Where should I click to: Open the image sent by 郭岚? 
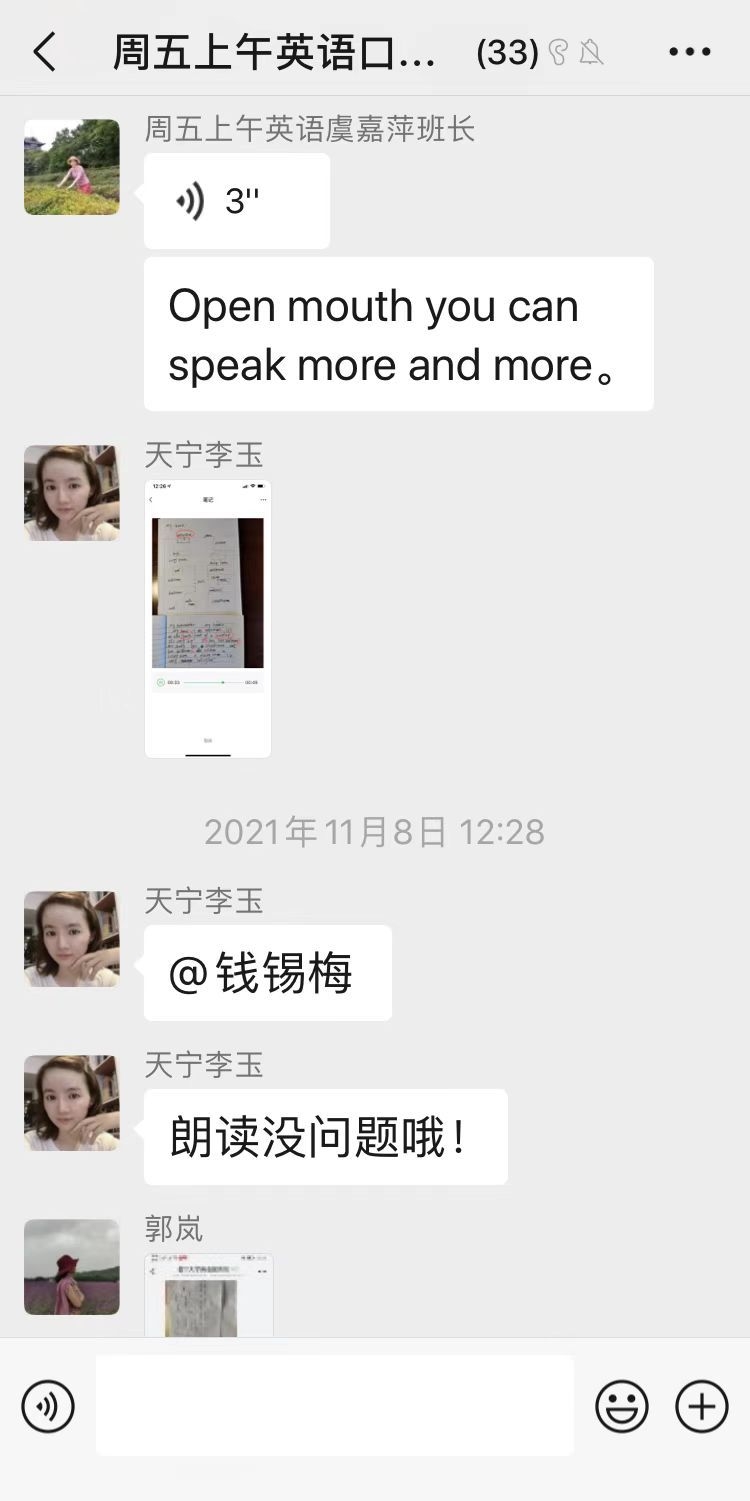208,1294
